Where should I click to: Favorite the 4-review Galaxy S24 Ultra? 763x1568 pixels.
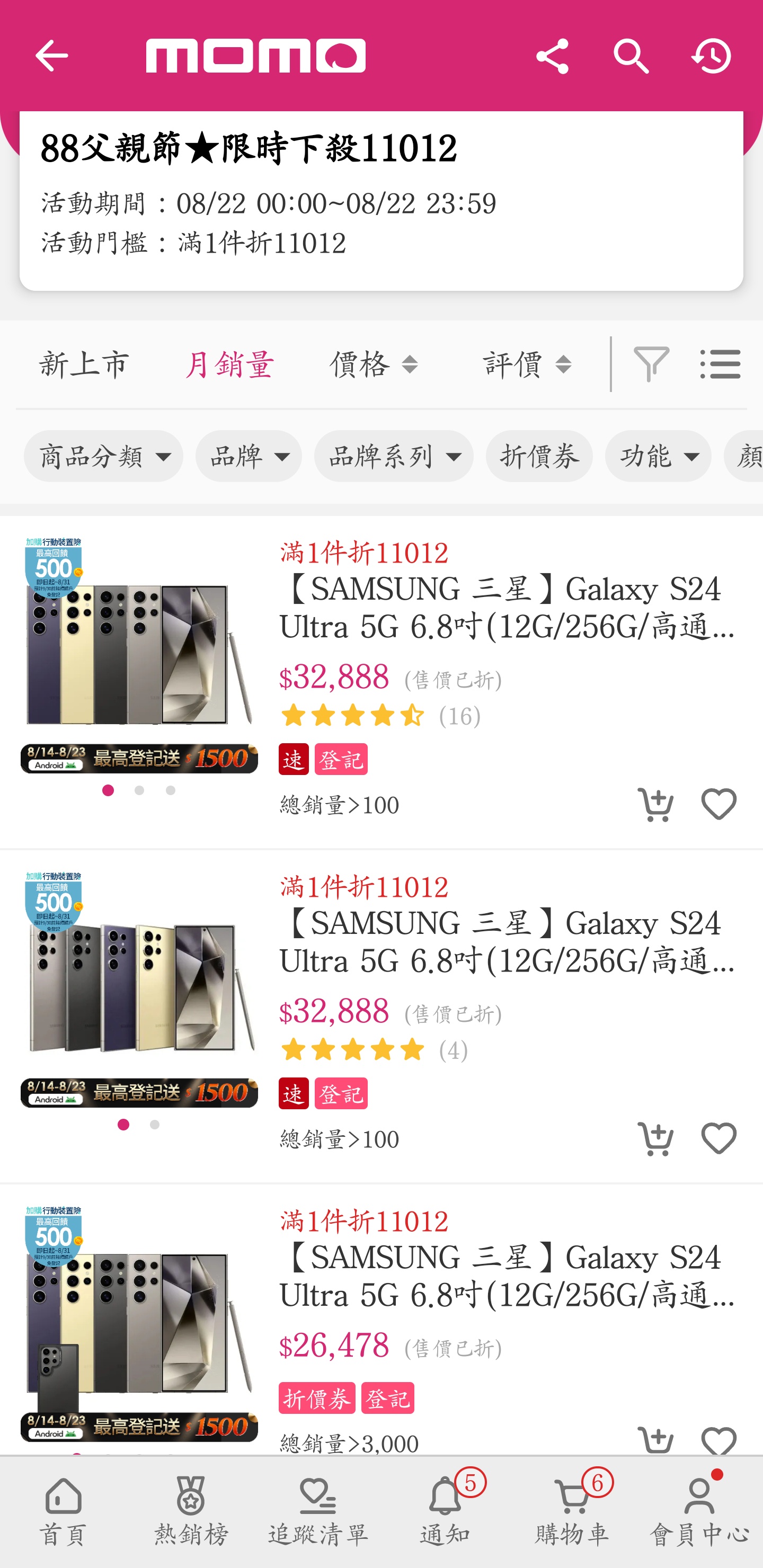(719, 1138)
